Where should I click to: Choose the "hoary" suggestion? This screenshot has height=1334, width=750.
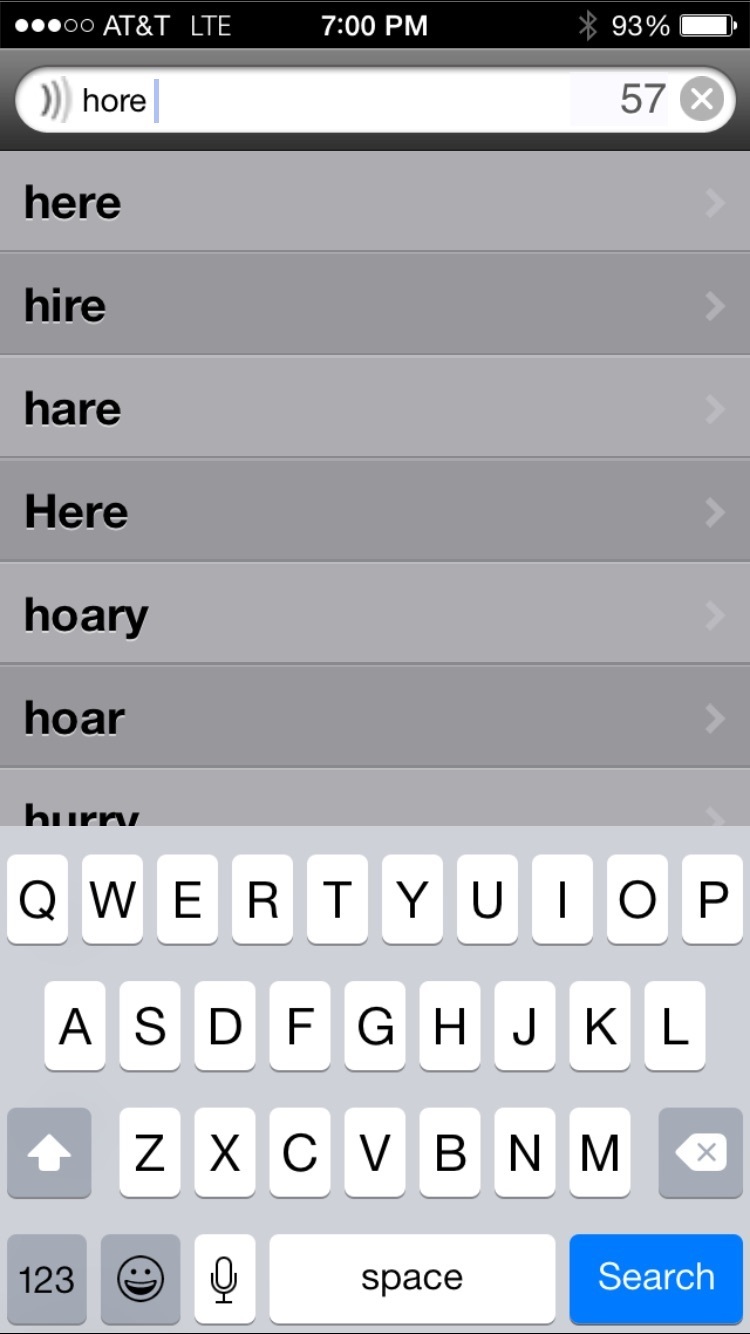tap(375, 614)
